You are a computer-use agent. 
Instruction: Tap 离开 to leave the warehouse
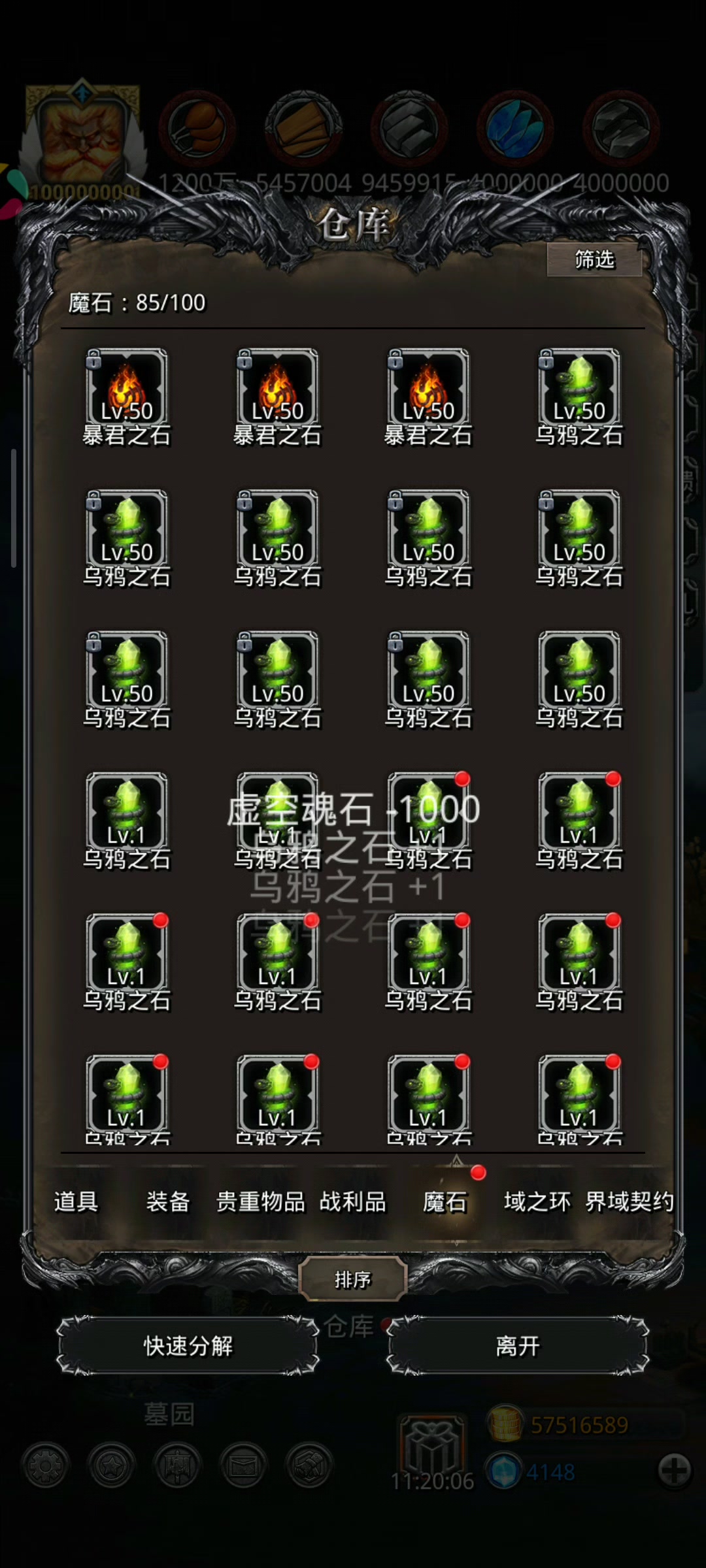[518, 1346]
